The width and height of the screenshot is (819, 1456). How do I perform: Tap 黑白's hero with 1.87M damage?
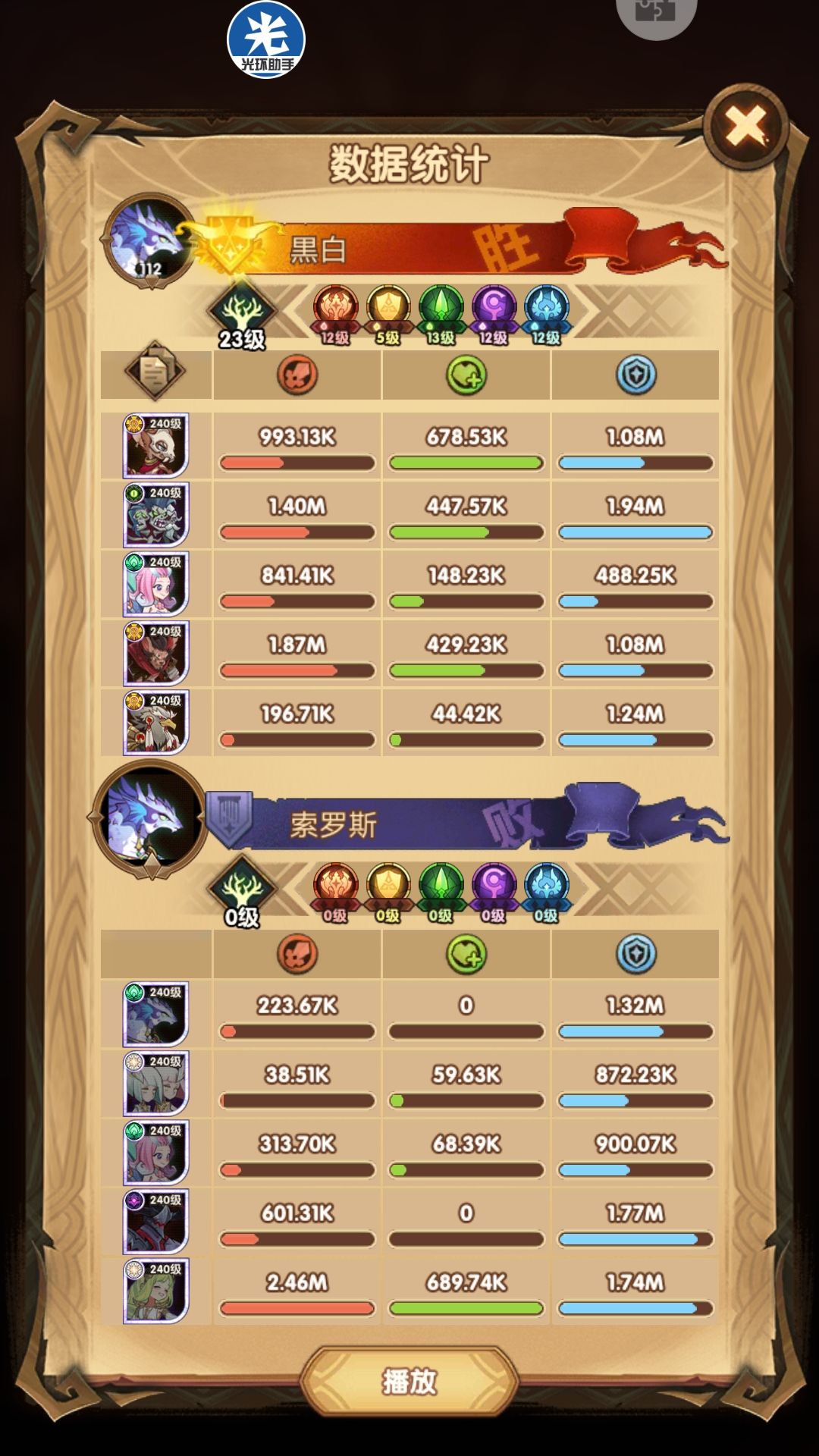tap(155, 653)
